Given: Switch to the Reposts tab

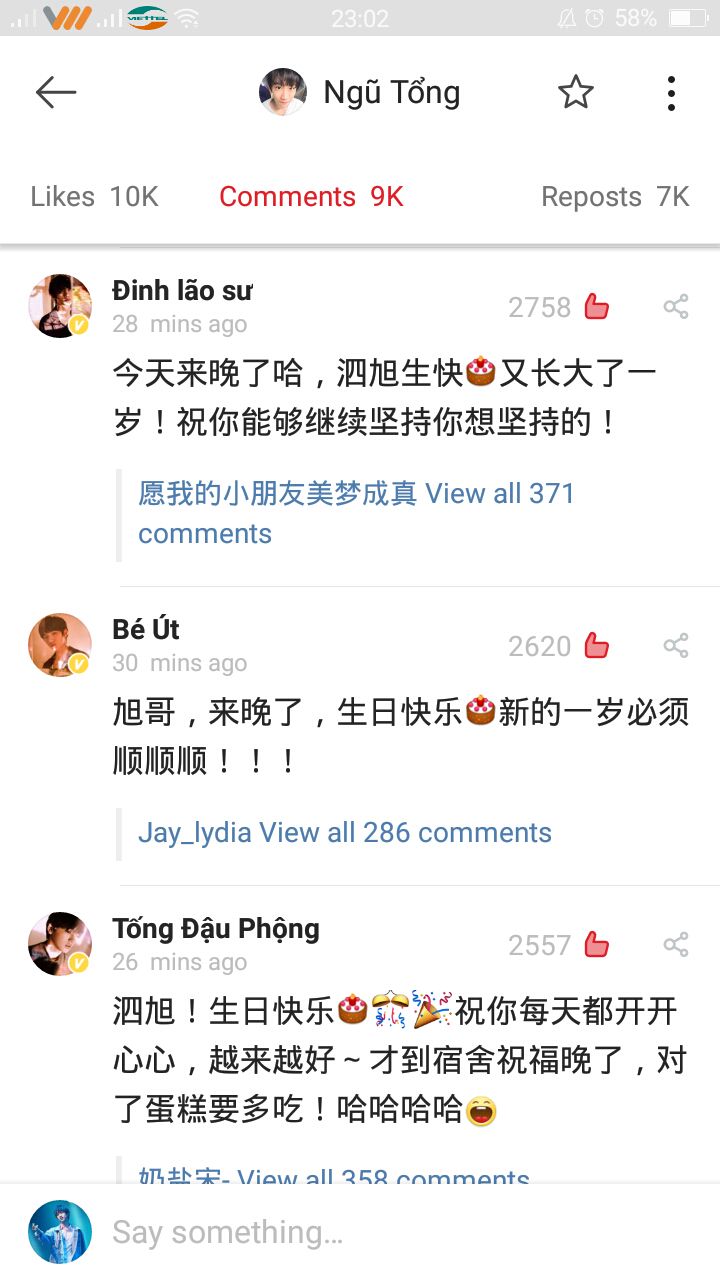Looking at the screenshot, I should tap(615, 197).
